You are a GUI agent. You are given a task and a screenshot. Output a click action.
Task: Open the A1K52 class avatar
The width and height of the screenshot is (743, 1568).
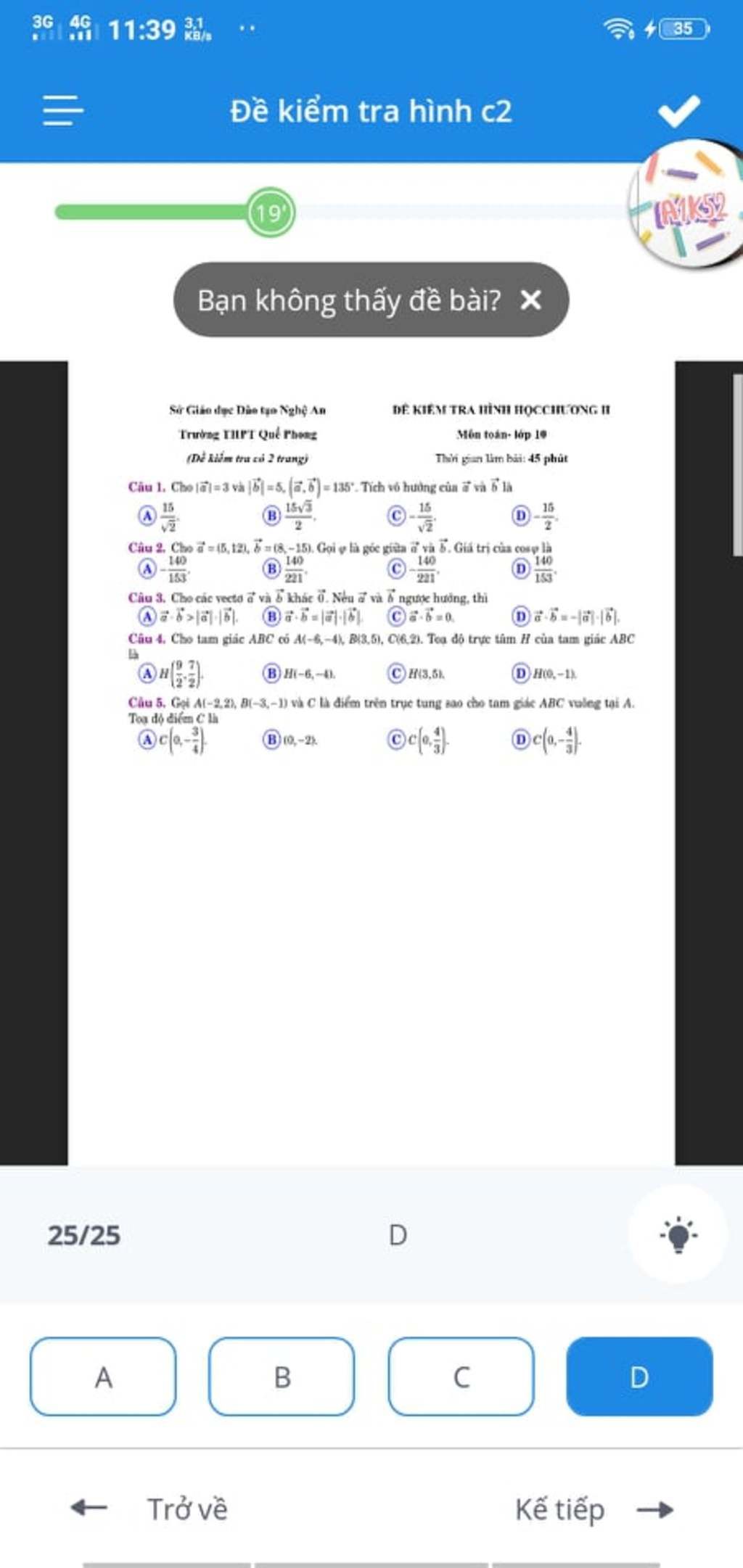coord(689,205)
